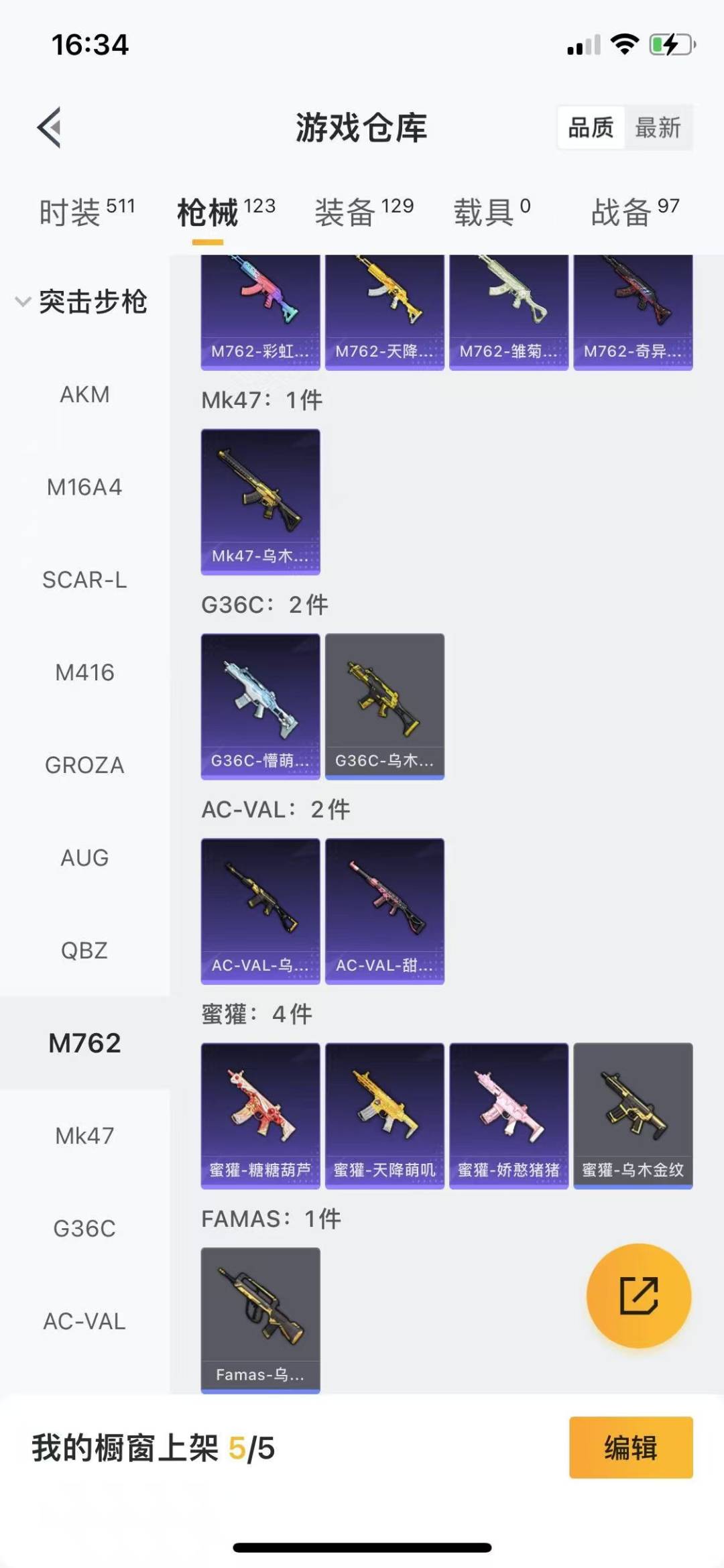Go back using the back arrow

click(50, 127)
